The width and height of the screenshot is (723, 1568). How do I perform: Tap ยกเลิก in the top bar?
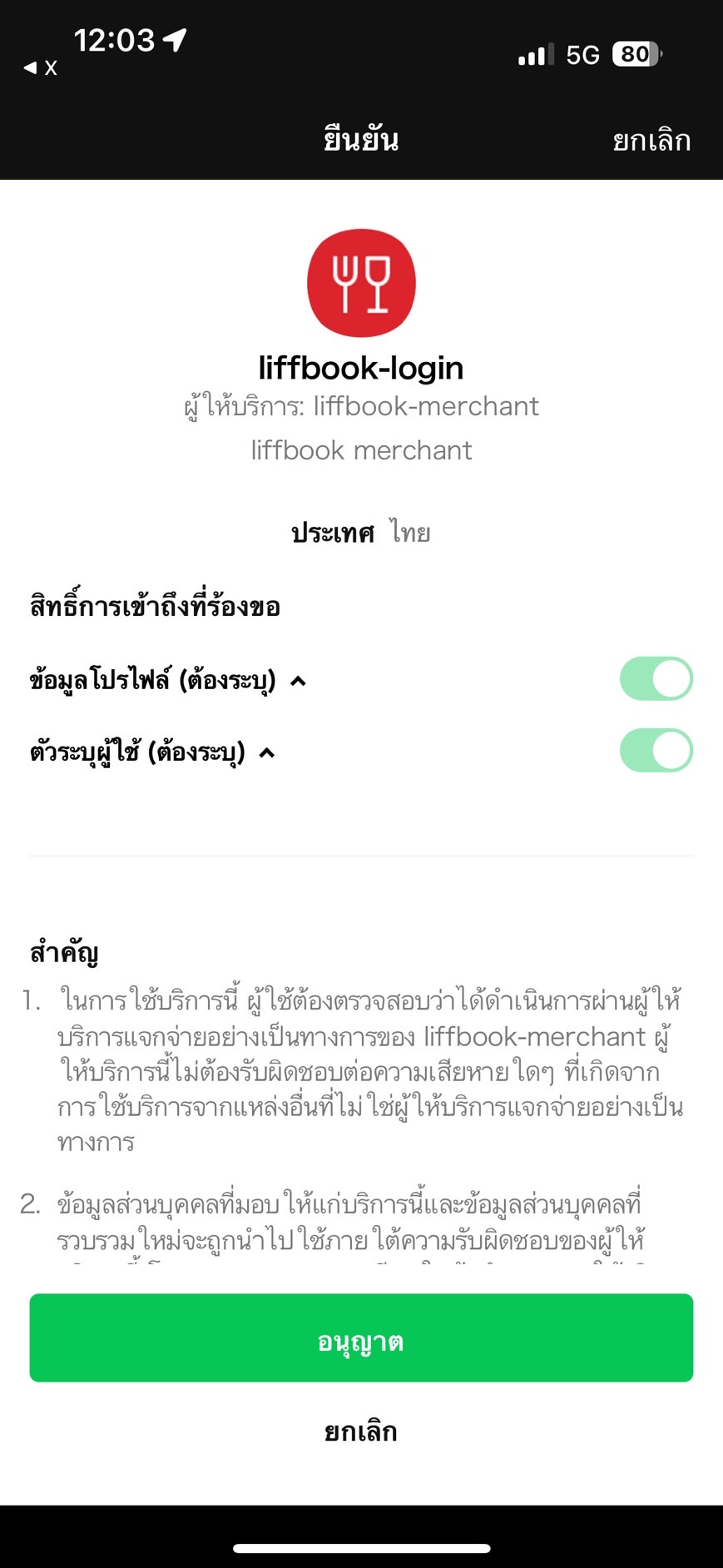651,140
